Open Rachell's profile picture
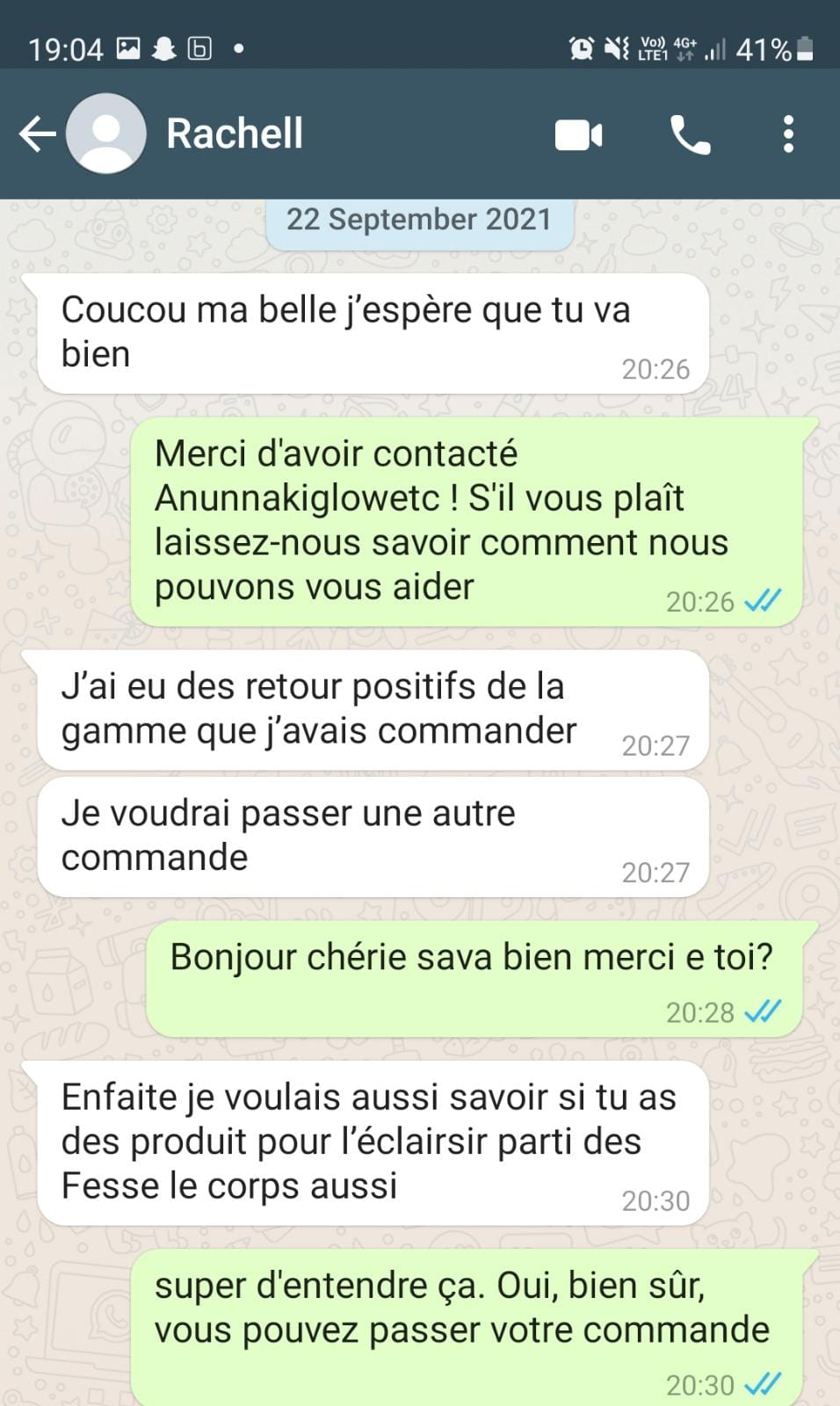Image resolution: width=840 pixels, height=1406 pixels. coord(106,134)
